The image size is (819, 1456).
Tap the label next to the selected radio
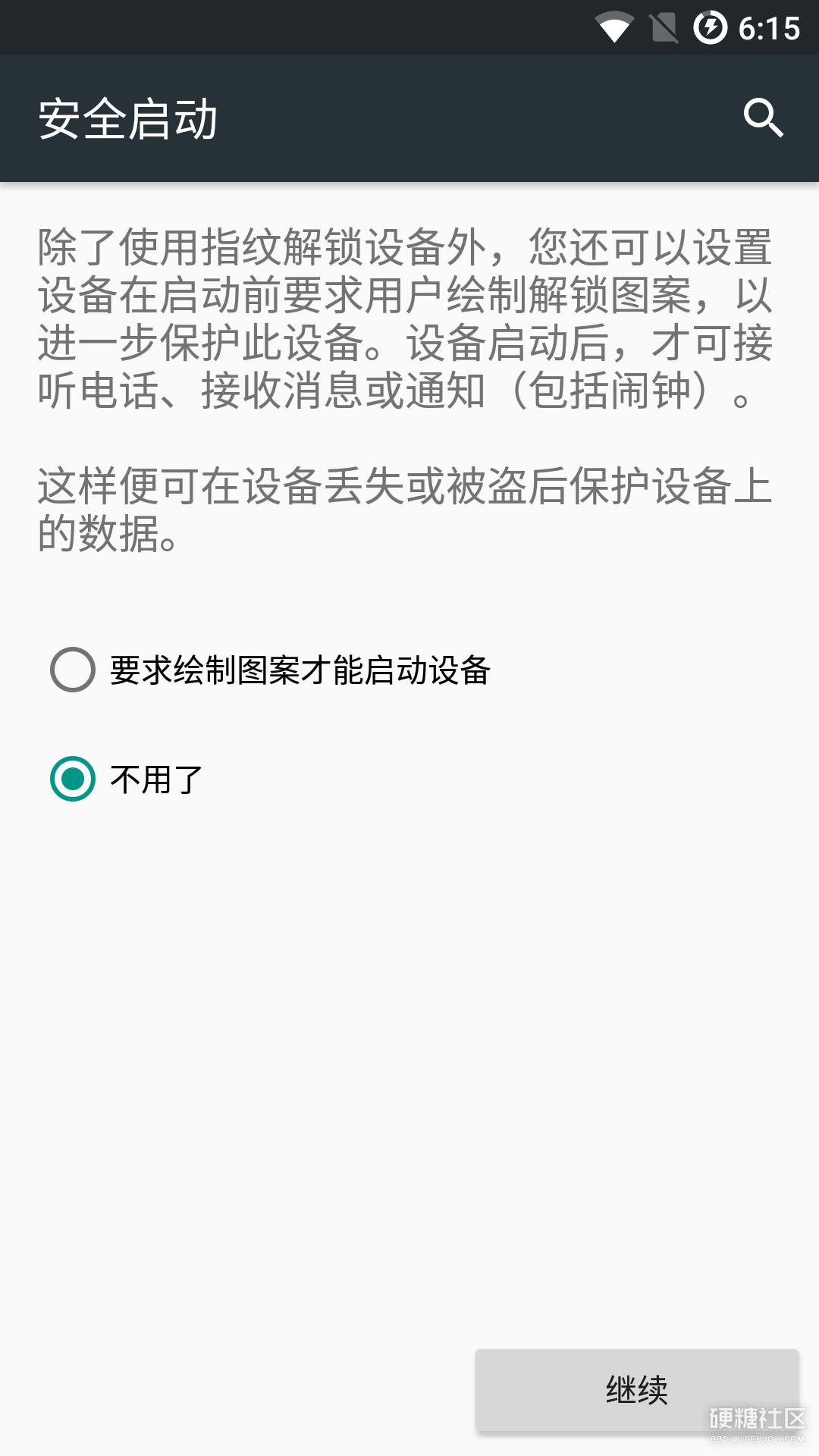[155, 780]
